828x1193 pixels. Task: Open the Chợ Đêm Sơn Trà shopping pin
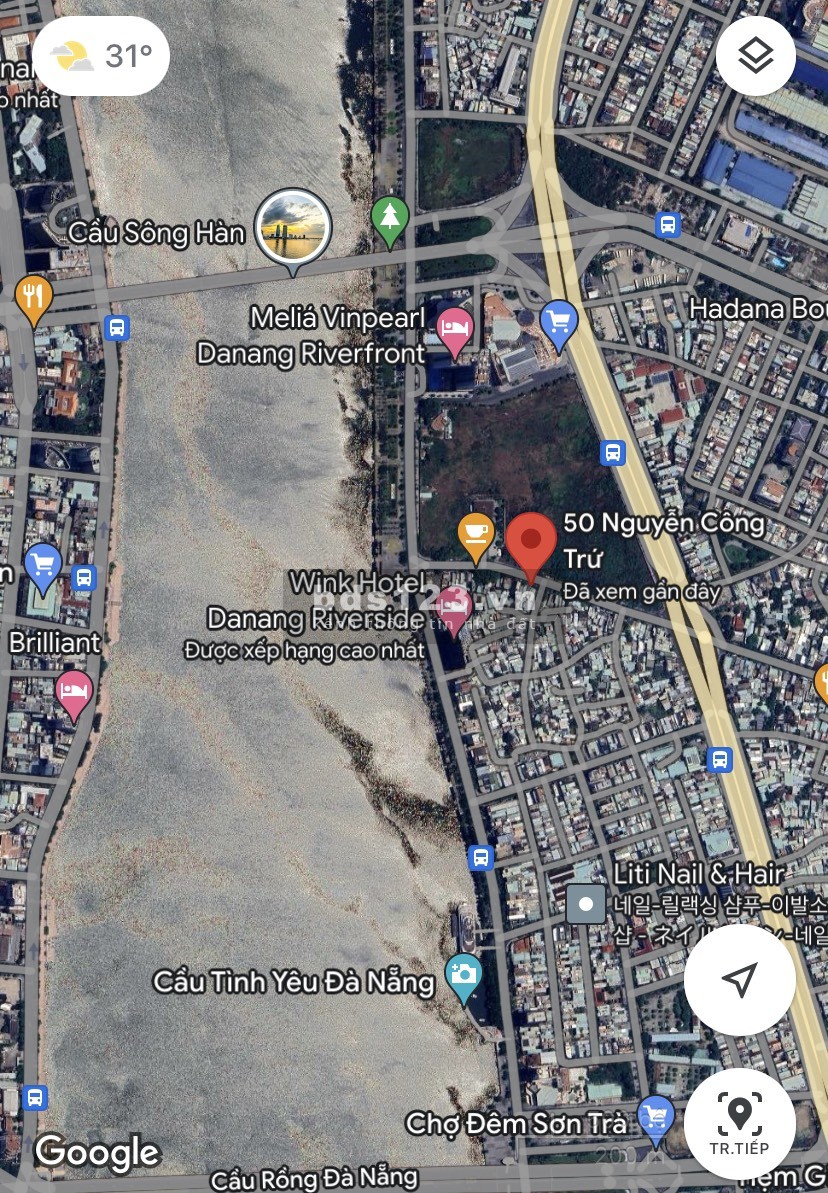[655, 1117]
